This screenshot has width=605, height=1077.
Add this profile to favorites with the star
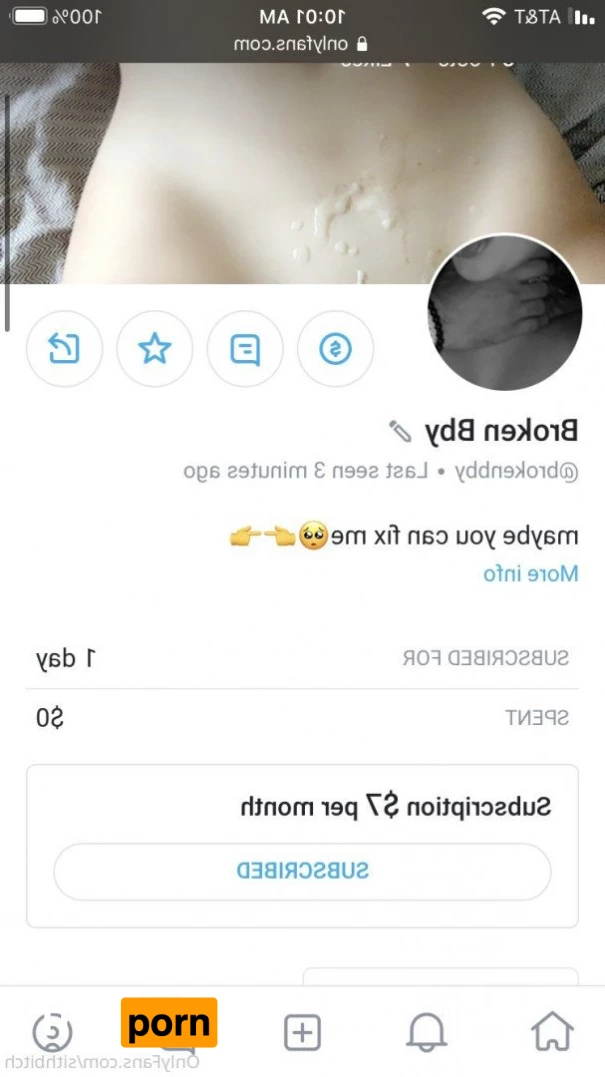155,349
